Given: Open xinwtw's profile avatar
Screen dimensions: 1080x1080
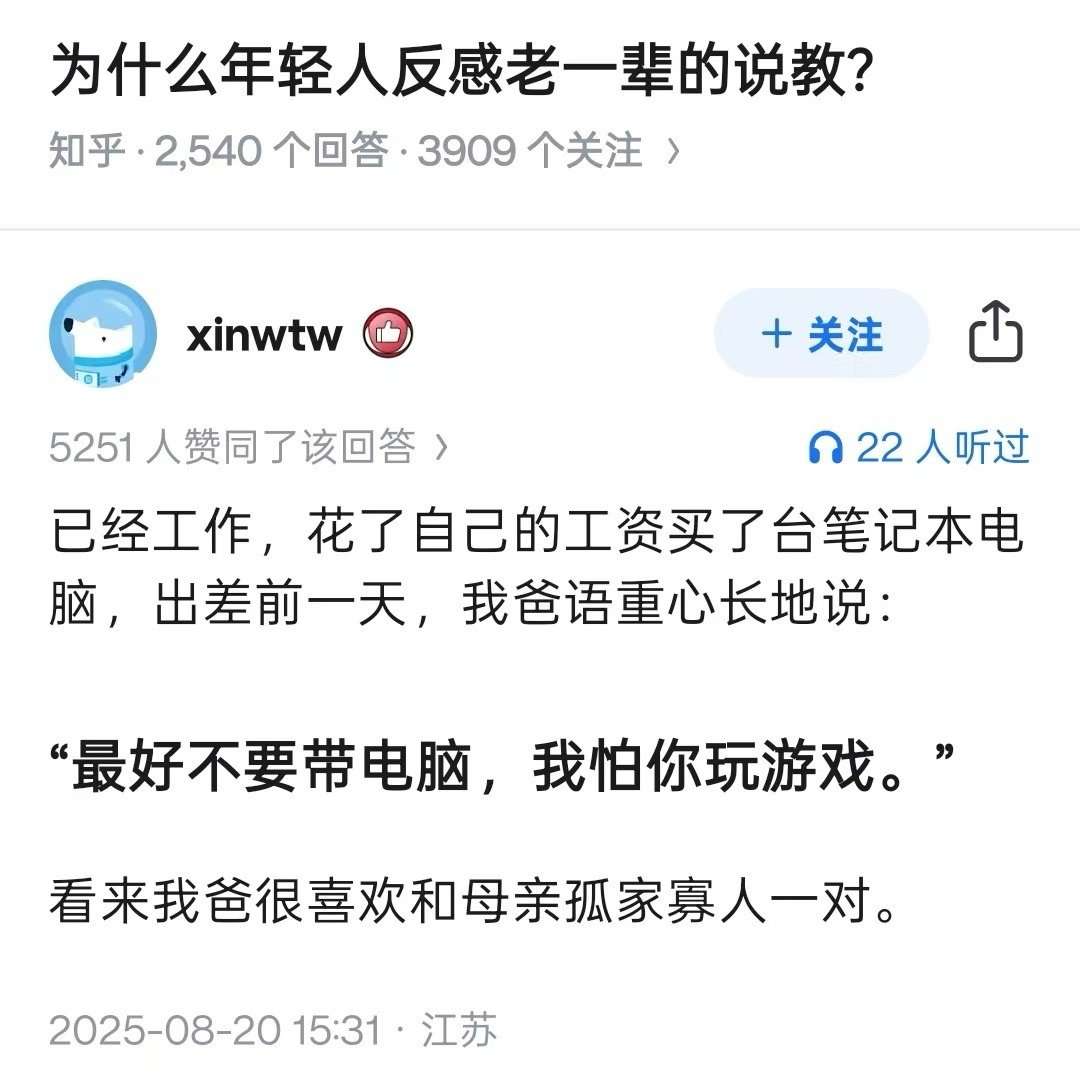Looking at the screenshot, I should point(102,334).
